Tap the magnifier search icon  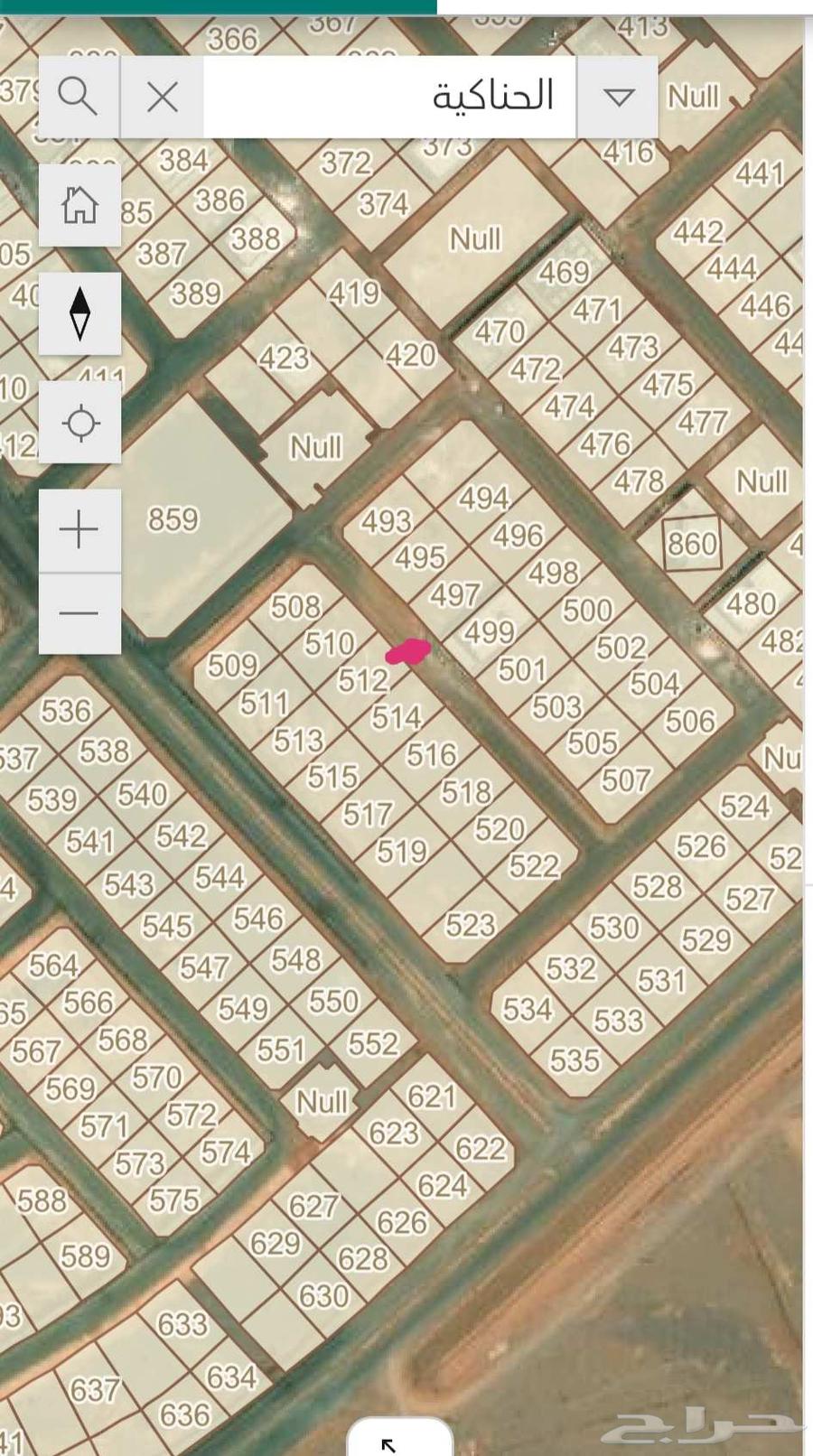[x=79, y=96]
